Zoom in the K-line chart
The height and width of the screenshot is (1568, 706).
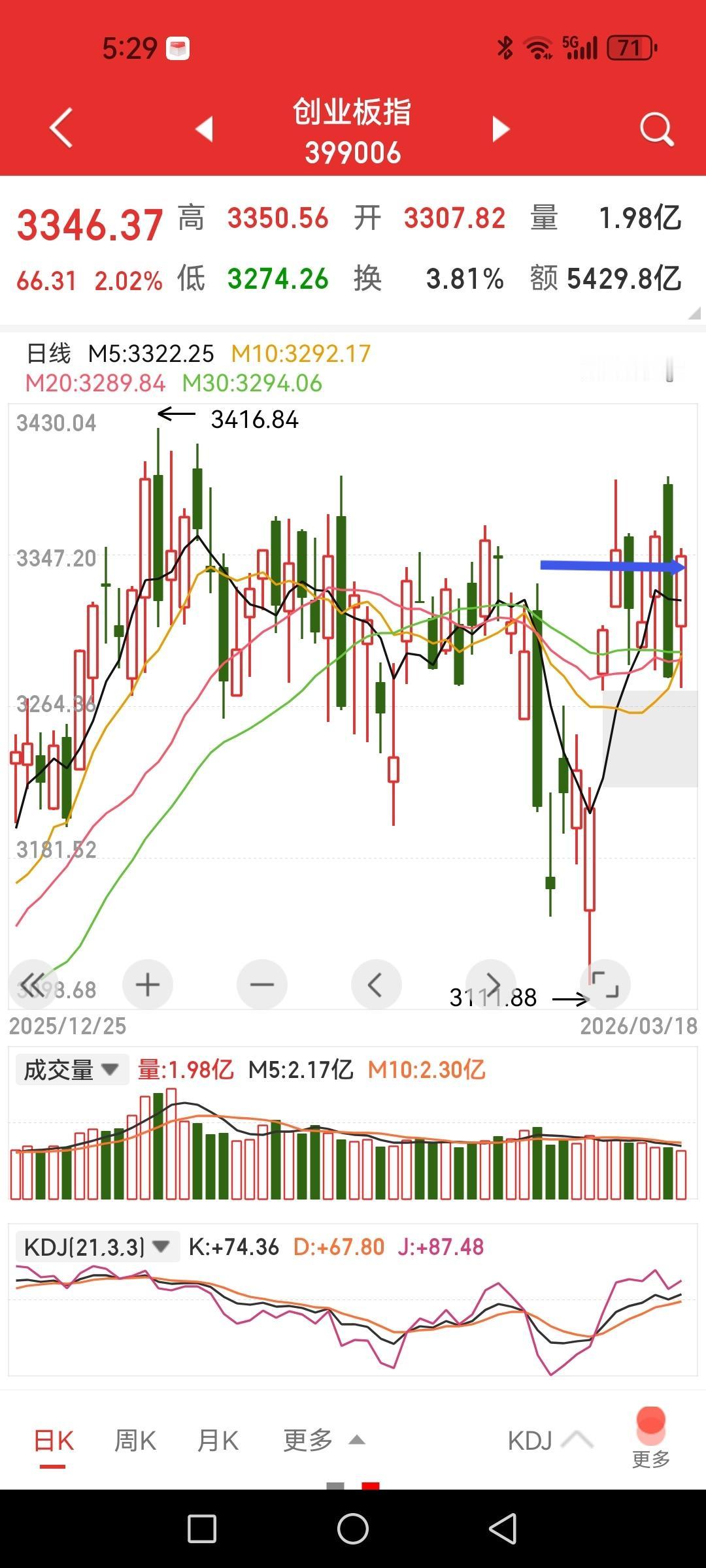[148, 985]
